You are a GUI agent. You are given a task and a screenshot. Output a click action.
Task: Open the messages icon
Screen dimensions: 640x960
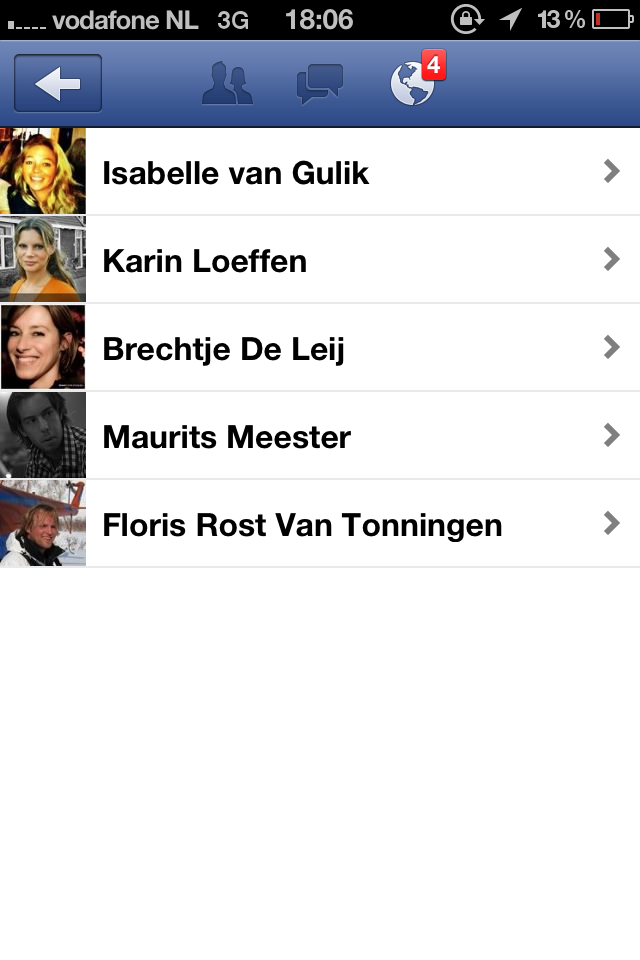tap(320, 84)
